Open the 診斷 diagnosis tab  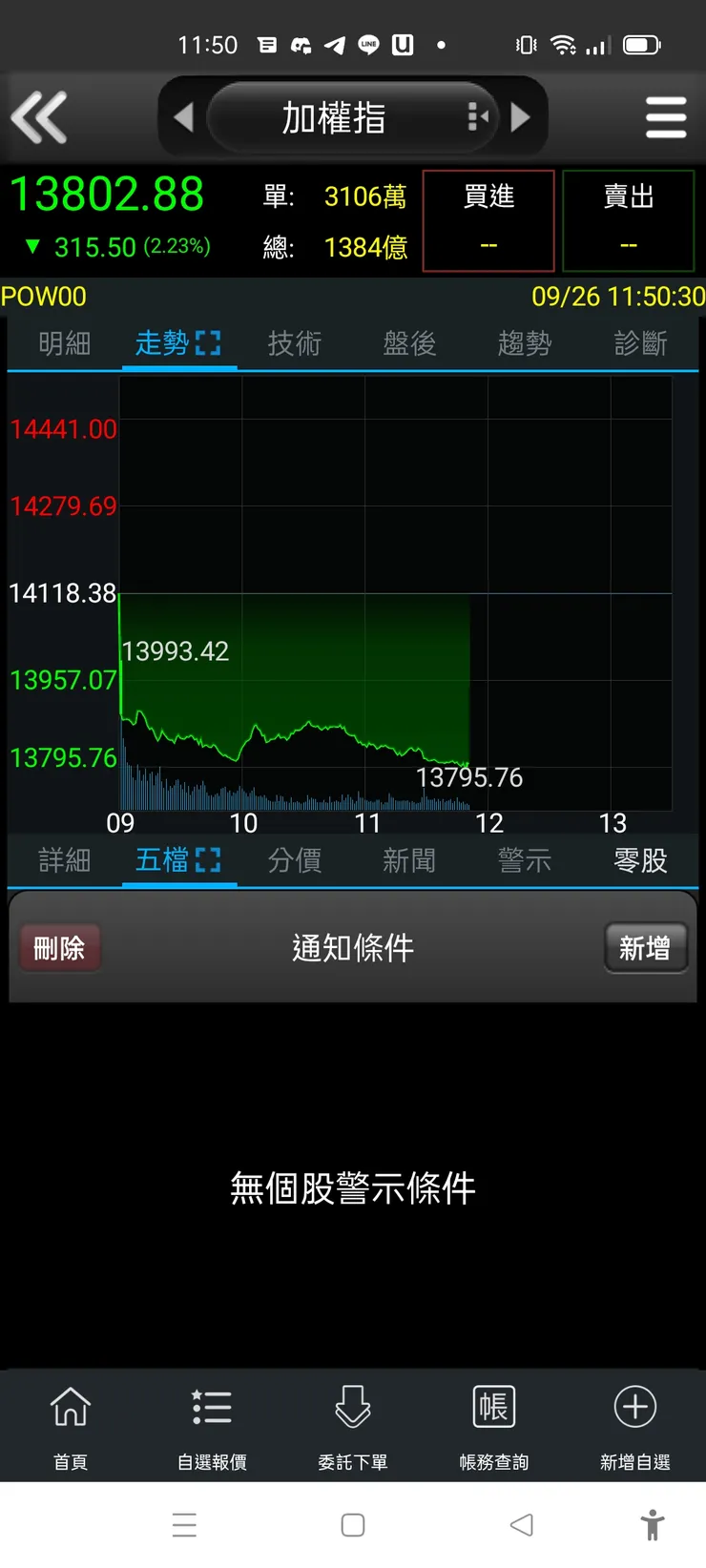(640, 343)
